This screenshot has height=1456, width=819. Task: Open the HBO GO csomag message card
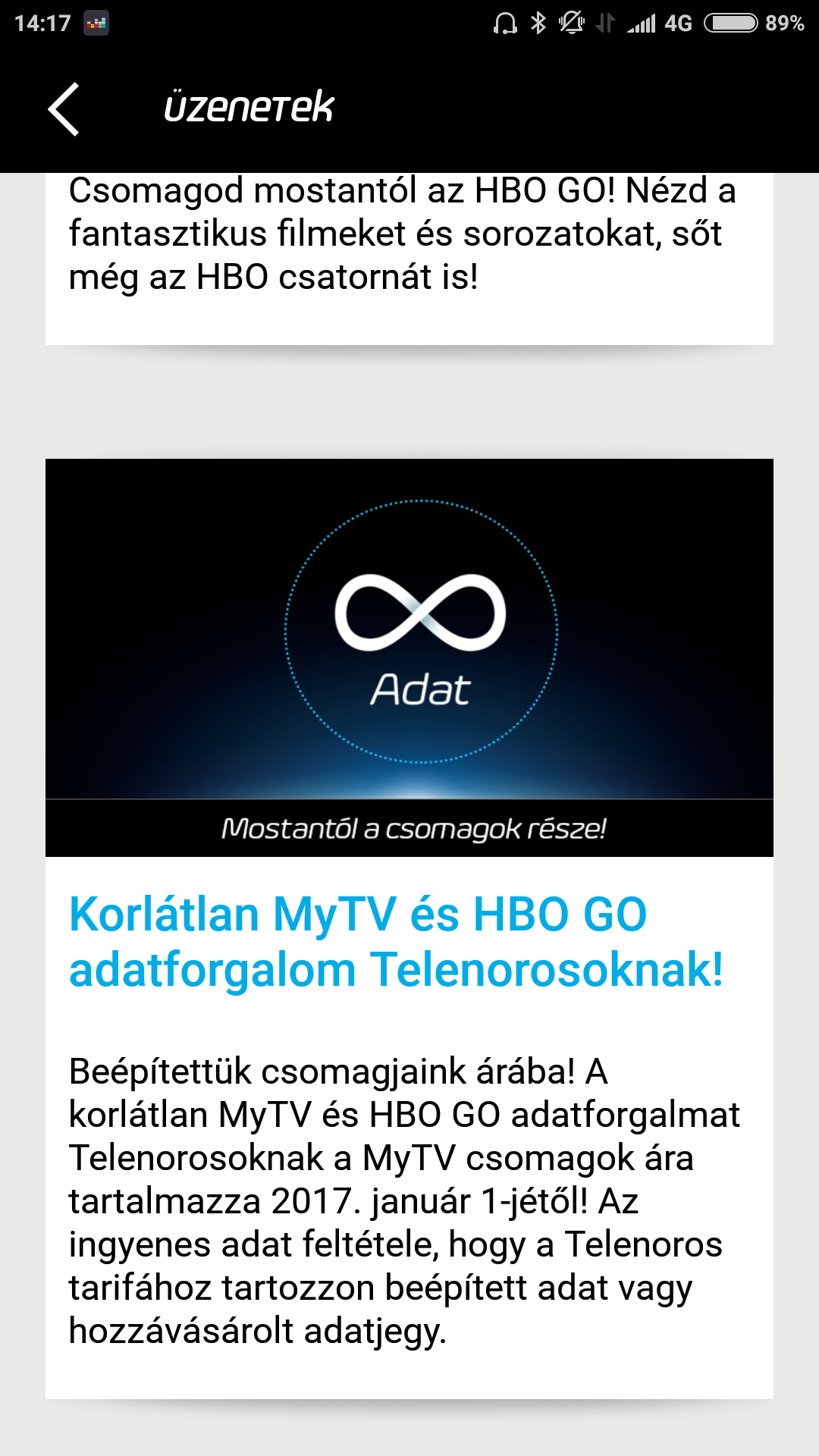tap(402, 235)
